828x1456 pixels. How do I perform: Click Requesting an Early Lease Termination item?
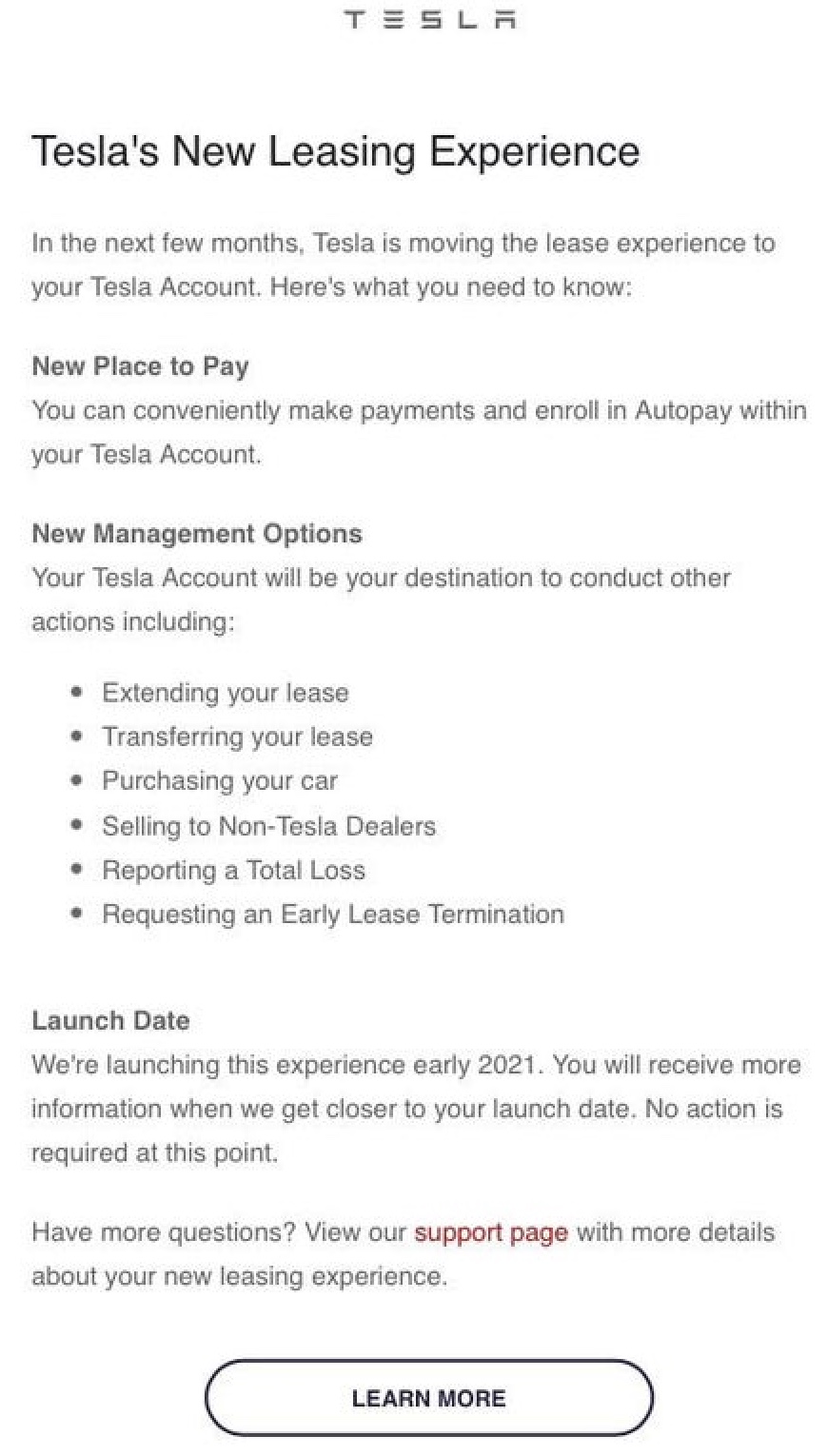pyautogui.click(x=333, y=914)
